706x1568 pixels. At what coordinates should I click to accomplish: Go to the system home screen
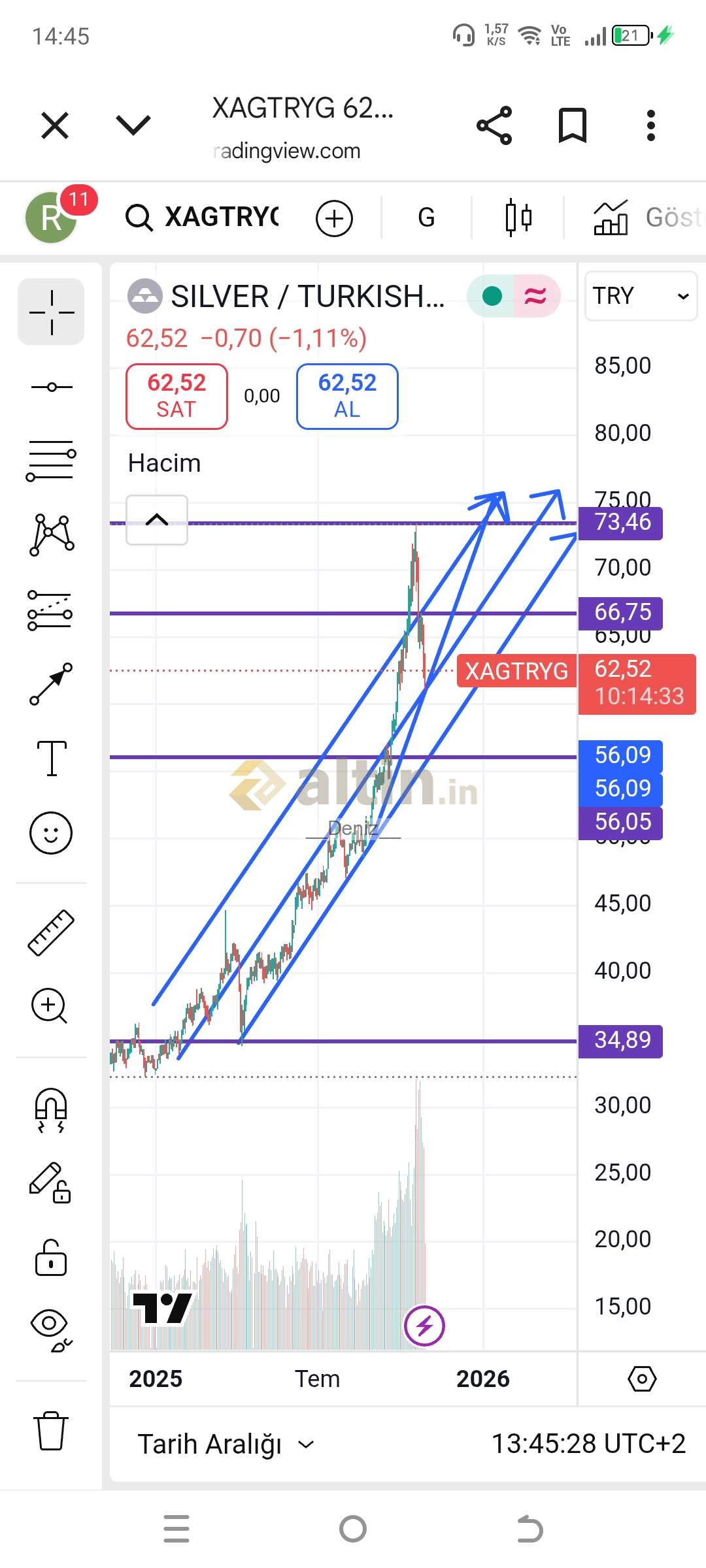click(x=353, y=1529)
